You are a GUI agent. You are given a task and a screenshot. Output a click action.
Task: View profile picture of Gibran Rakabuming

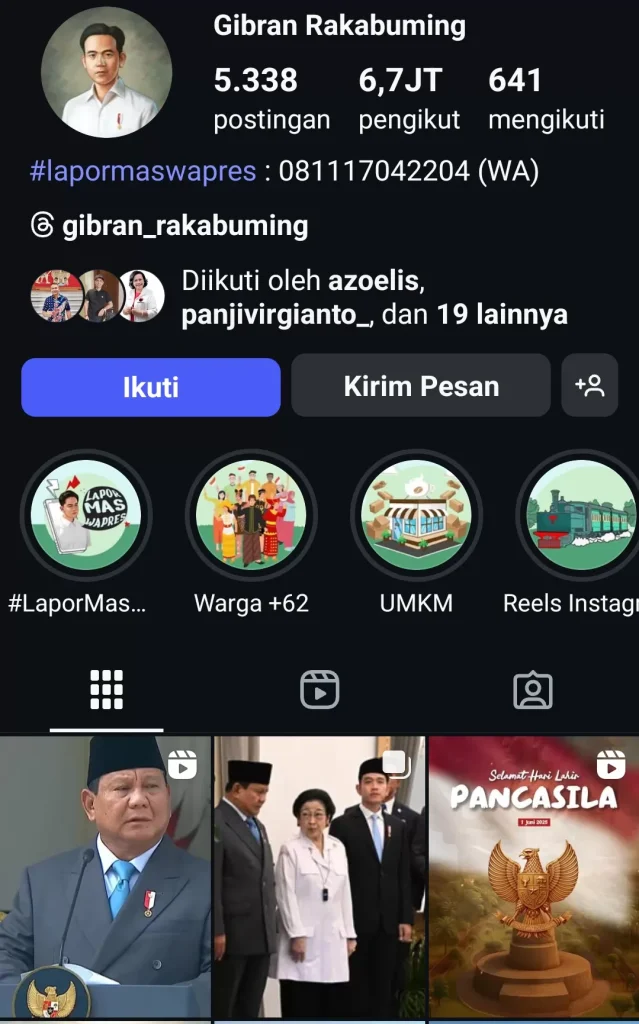[107, 72]
